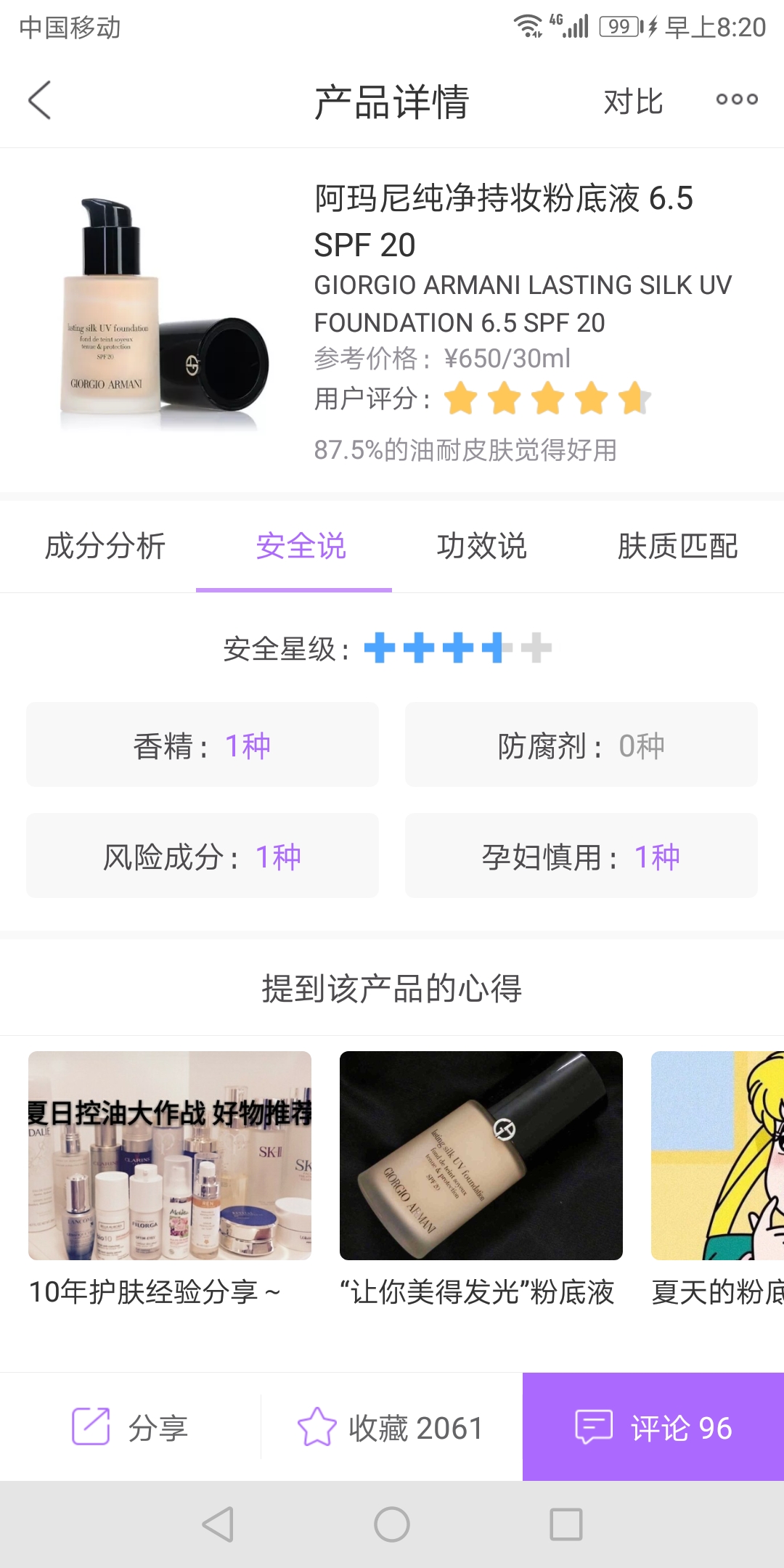Open the 让你美得发光 粉底液 review post
The height and width of the screenshot is (1568, 784).
483,1154
